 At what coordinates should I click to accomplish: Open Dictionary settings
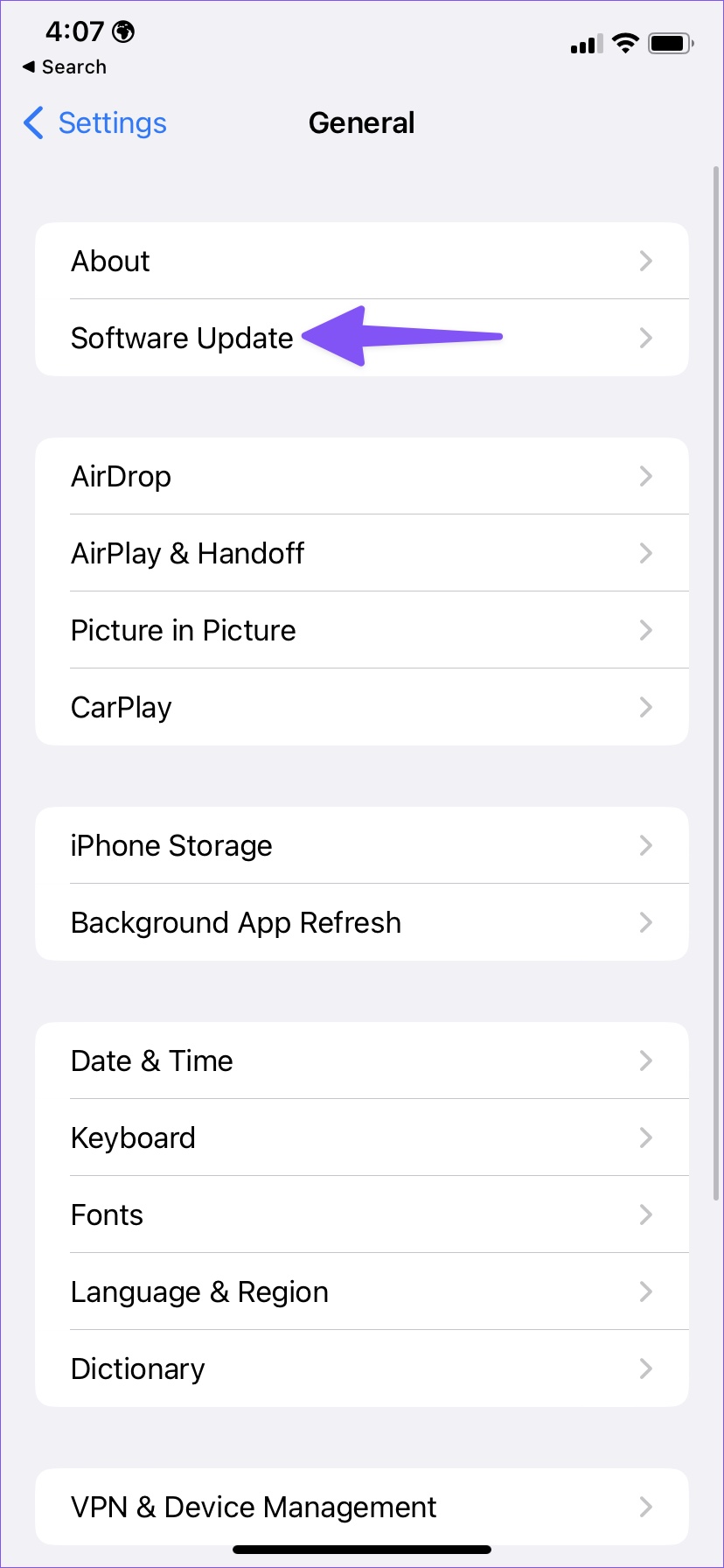[x=362, y=1368]
